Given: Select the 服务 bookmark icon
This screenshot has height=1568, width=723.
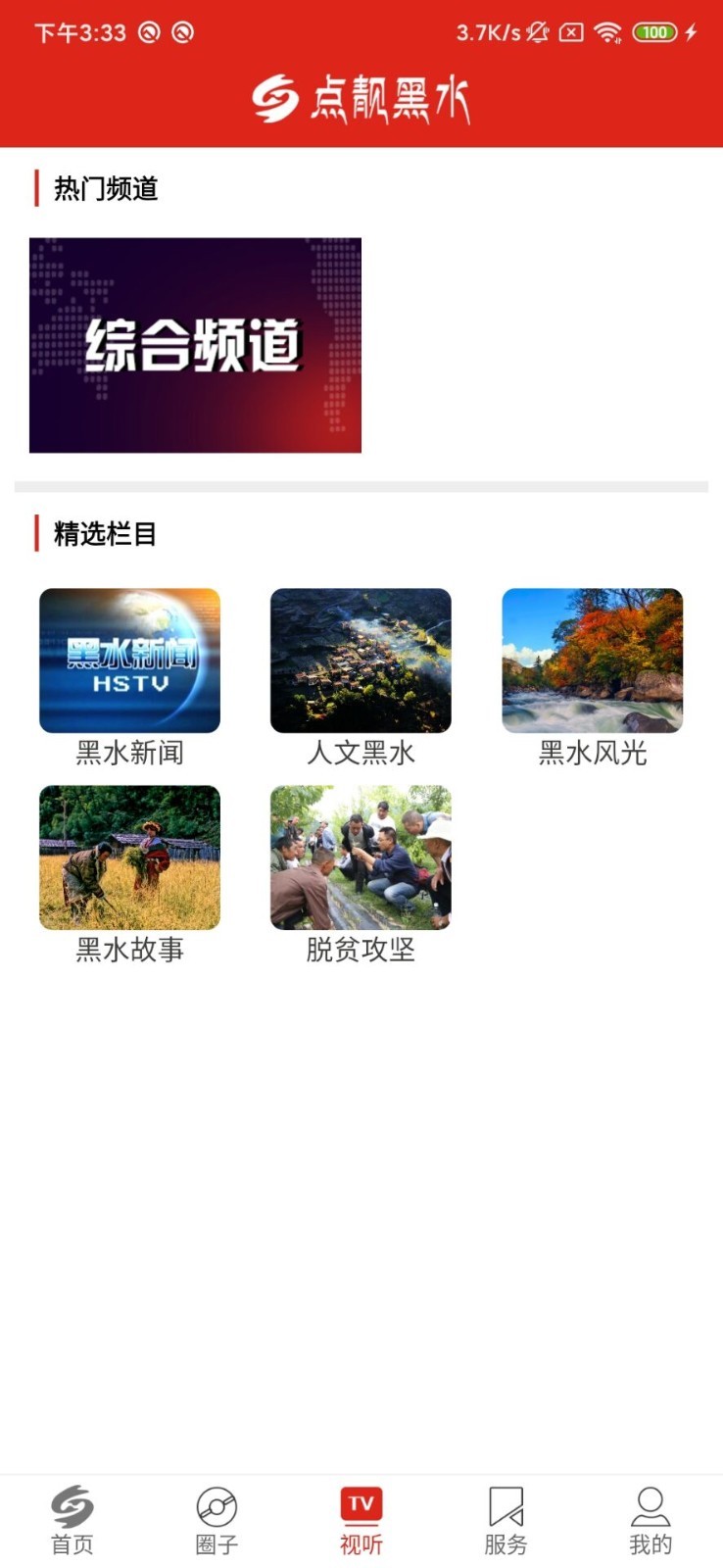Looking at the screenshot, I should pyautogui.click(x=505, y=1506).
